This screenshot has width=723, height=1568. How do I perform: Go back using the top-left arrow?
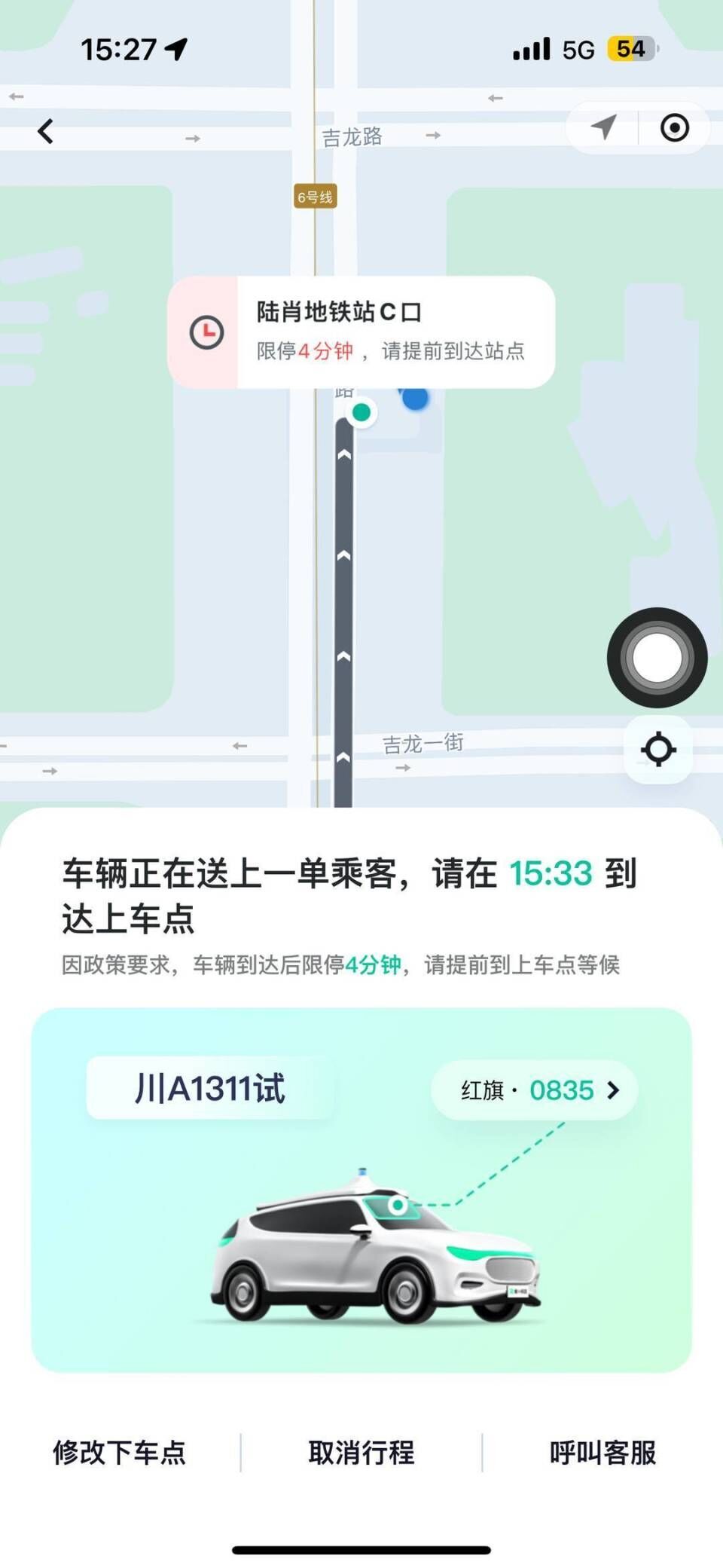tap(46, 132)
